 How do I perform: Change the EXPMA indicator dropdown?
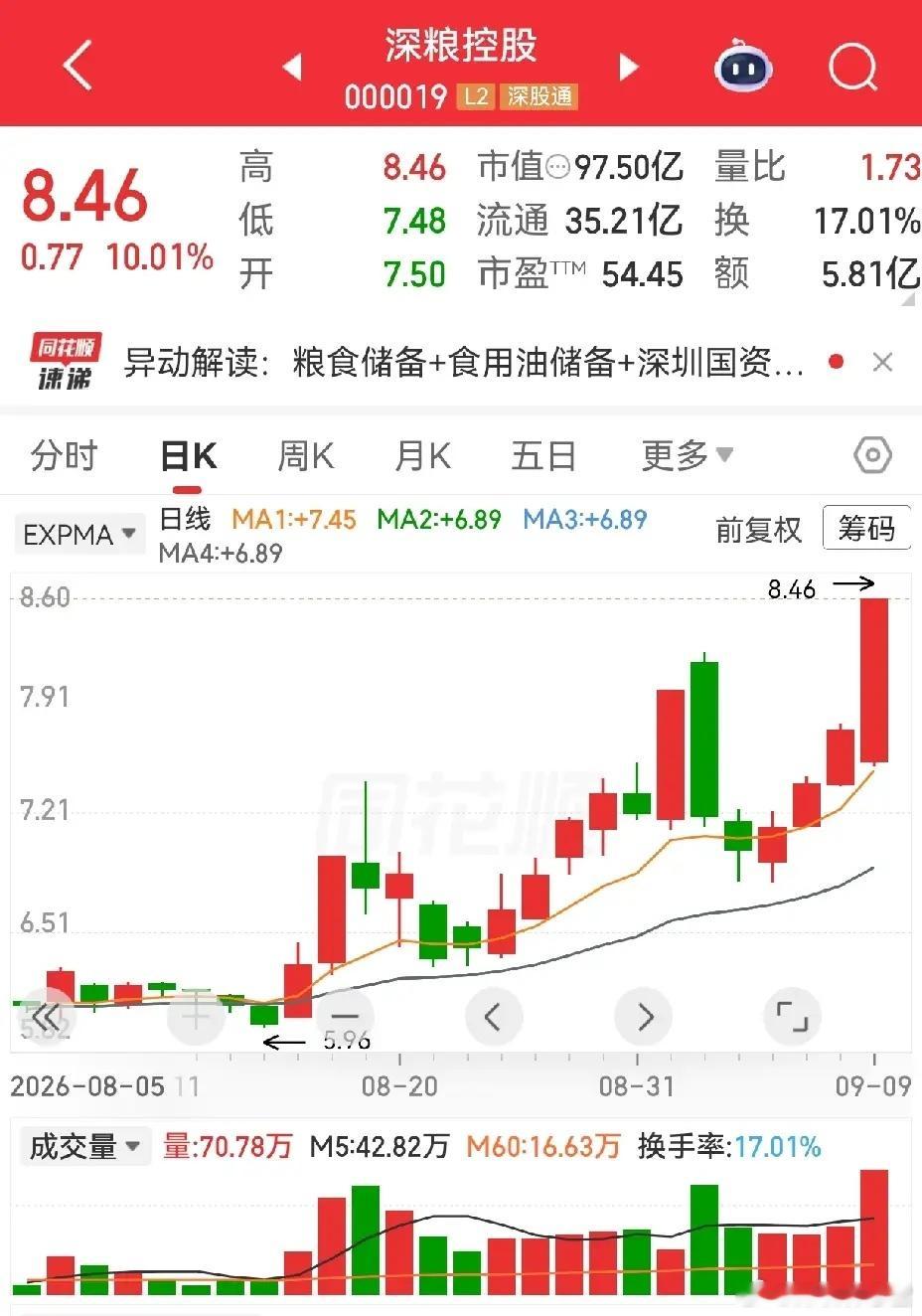[79, 535]
